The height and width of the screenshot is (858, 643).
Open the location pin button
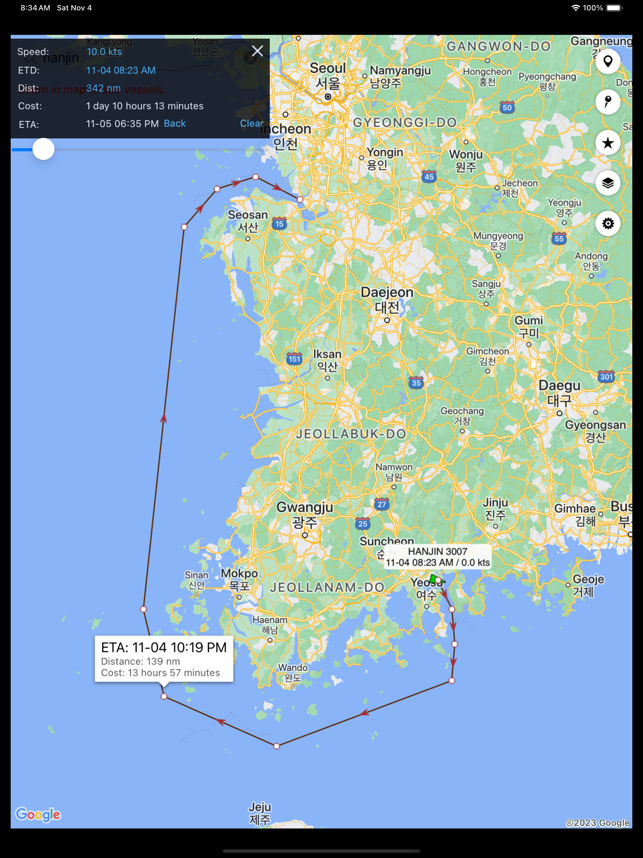[x=607, y=62]
